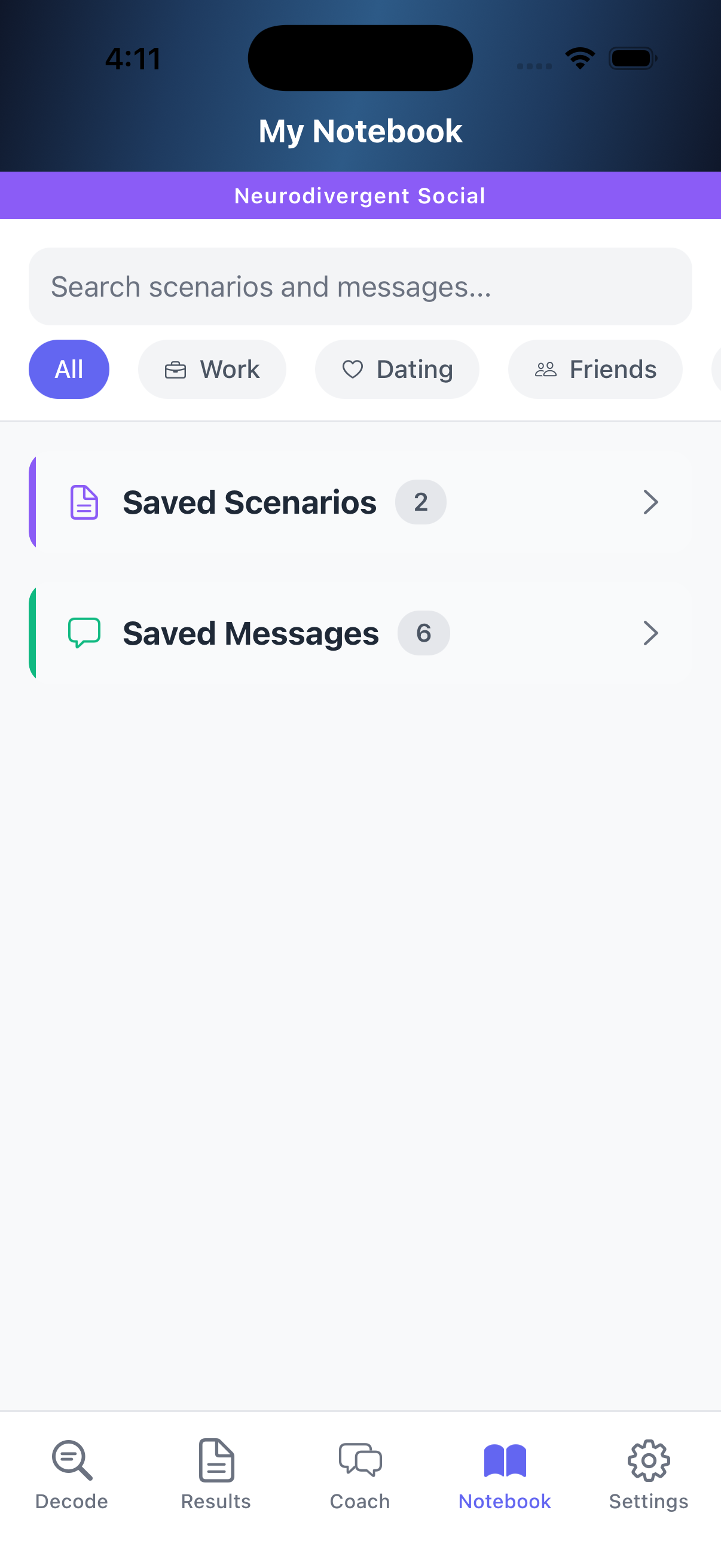Enable the Dating filter chip
The height and width of the screenshot is (1568, 721).
397,369
